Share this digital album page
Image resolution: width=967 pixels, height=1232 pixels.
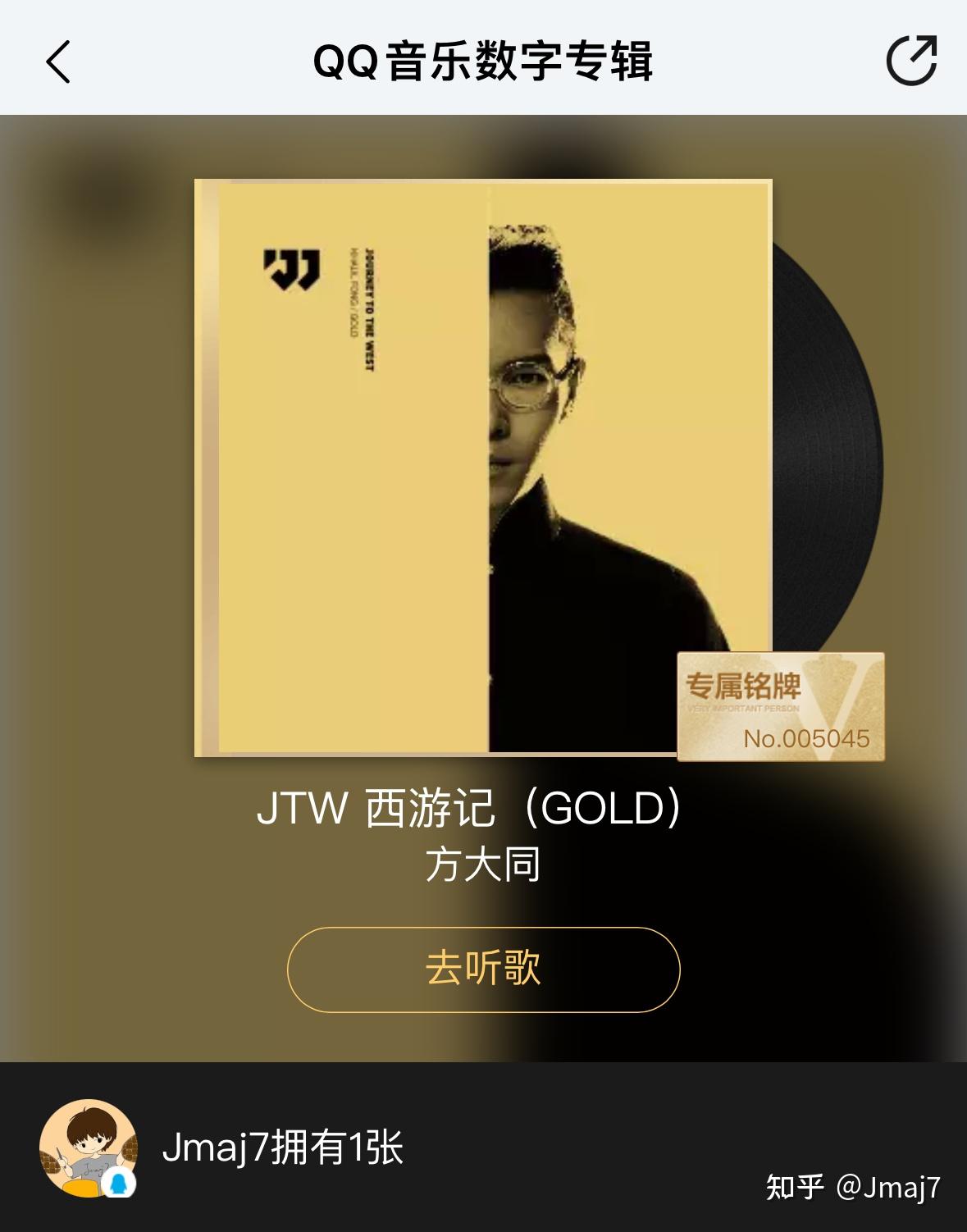[910, 60]
